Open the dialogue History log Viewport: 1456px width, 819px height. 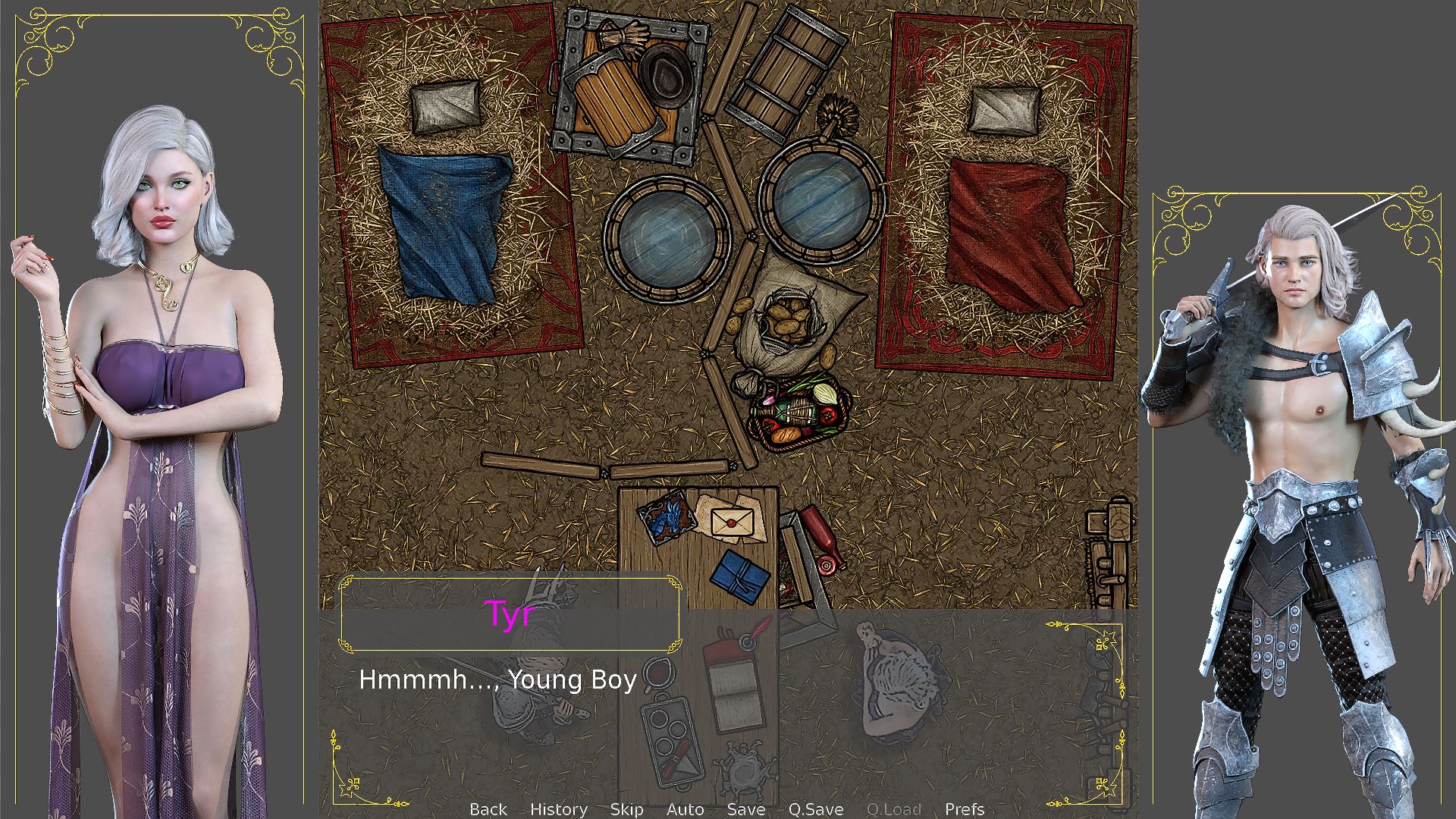point(558,809)
